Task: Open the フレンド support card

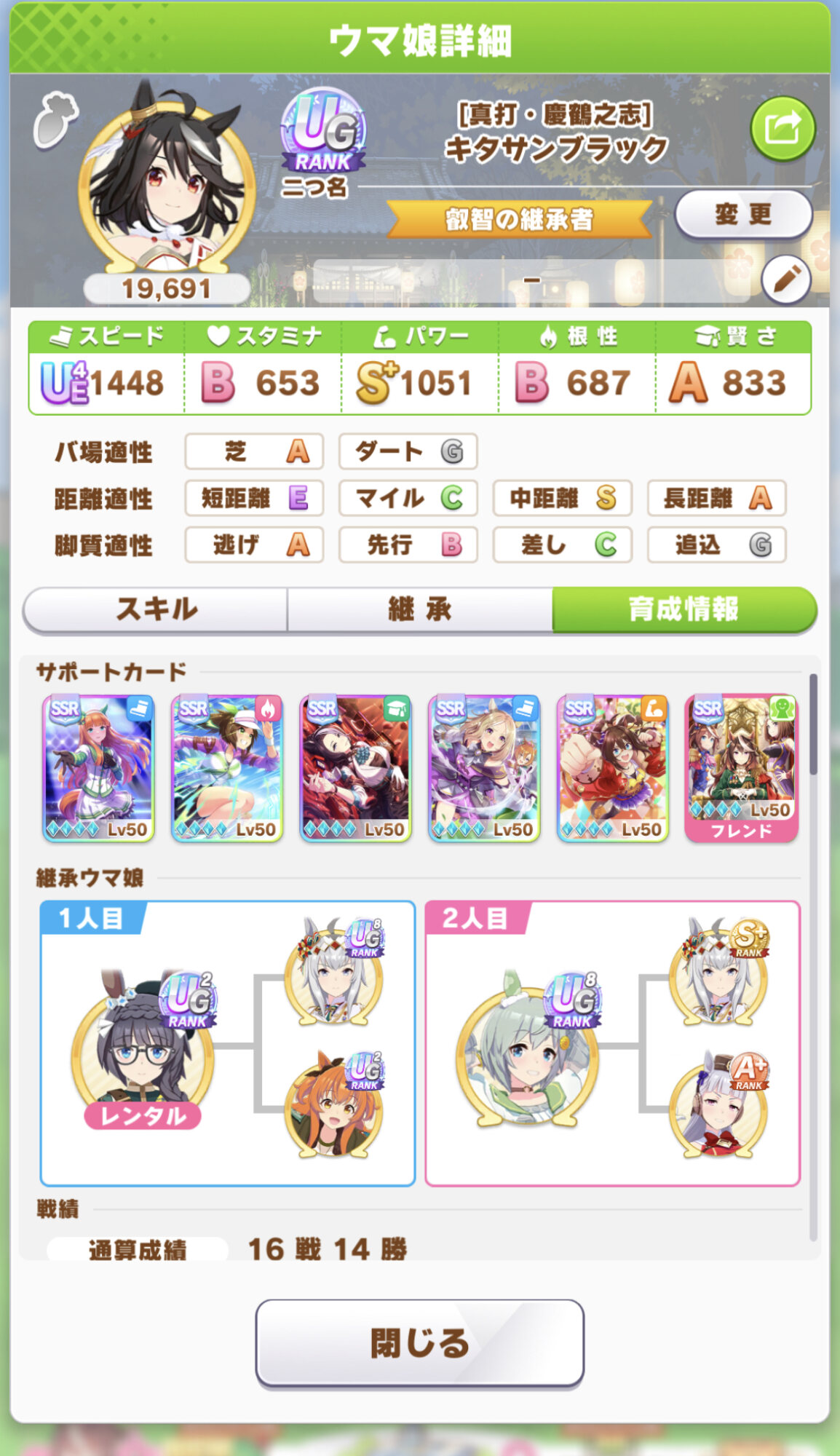Action: coord(742,768)
